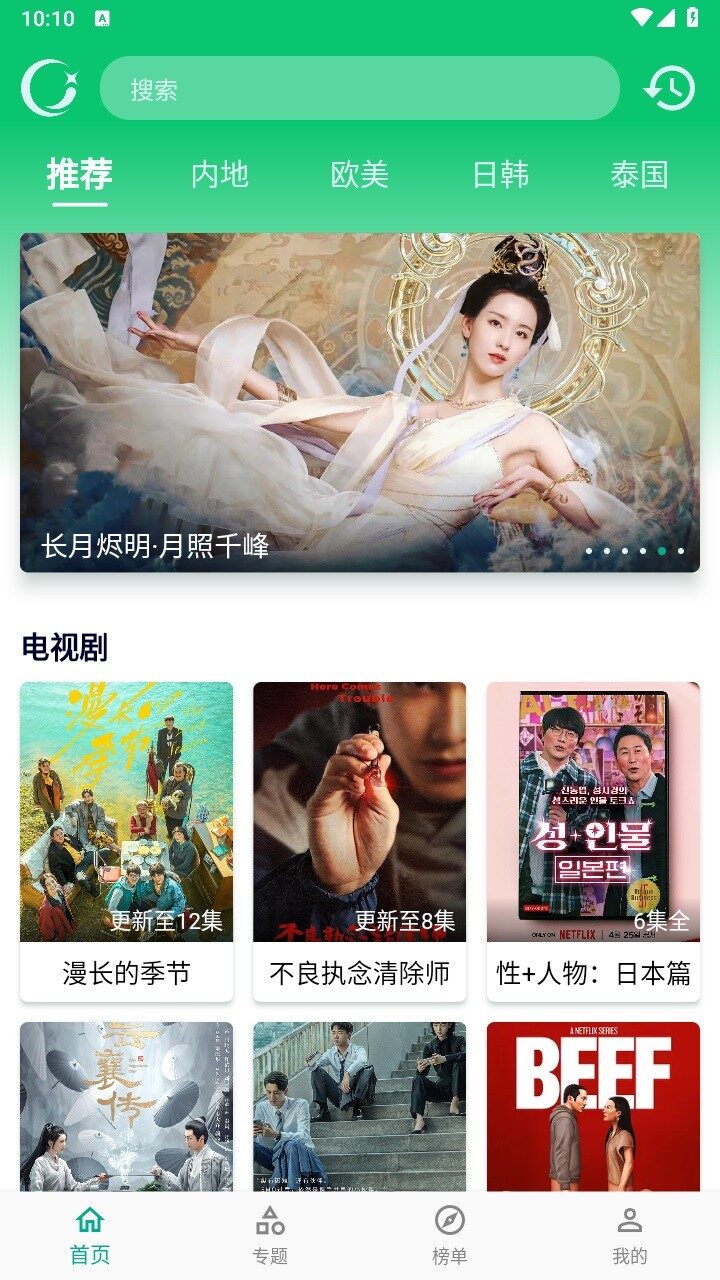Switch to the 我的 profile tab
The image size is (720, 1280).
click(x=629, y=1236)
